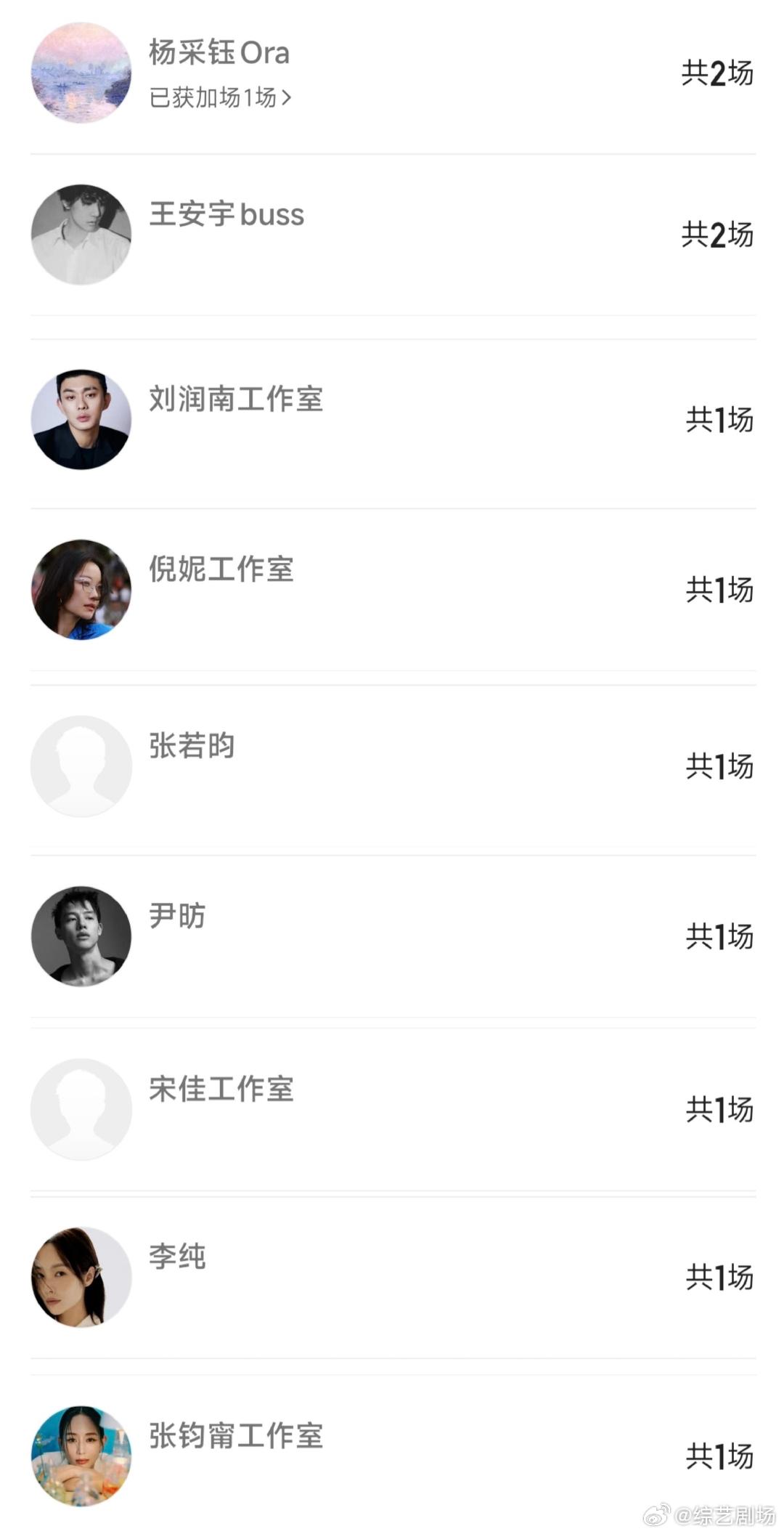Click 王安宇buss's black-and-white avatar
Image resolution: width=784 pixels, height=1534 pixels.
(81, 234)
